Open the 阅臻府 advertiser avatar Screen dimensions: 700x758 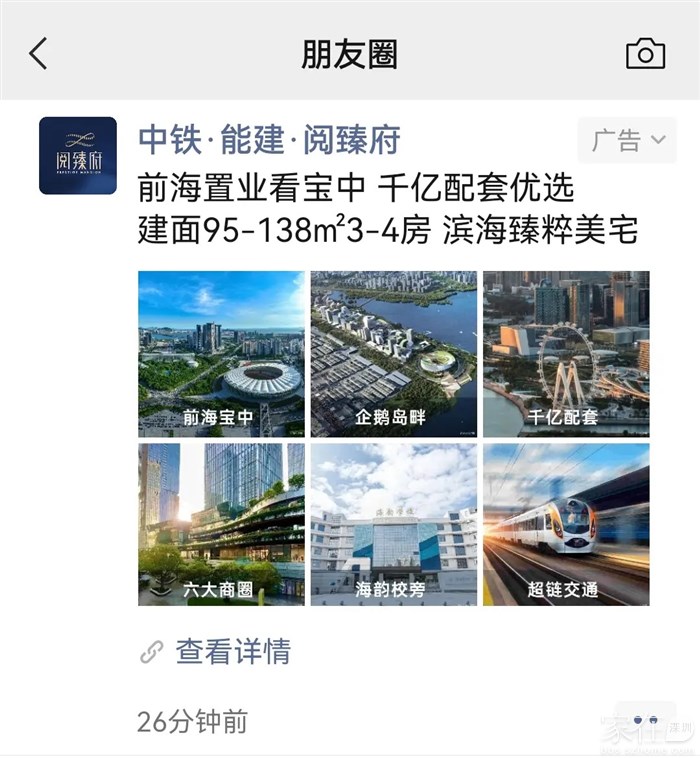(78, 156)
